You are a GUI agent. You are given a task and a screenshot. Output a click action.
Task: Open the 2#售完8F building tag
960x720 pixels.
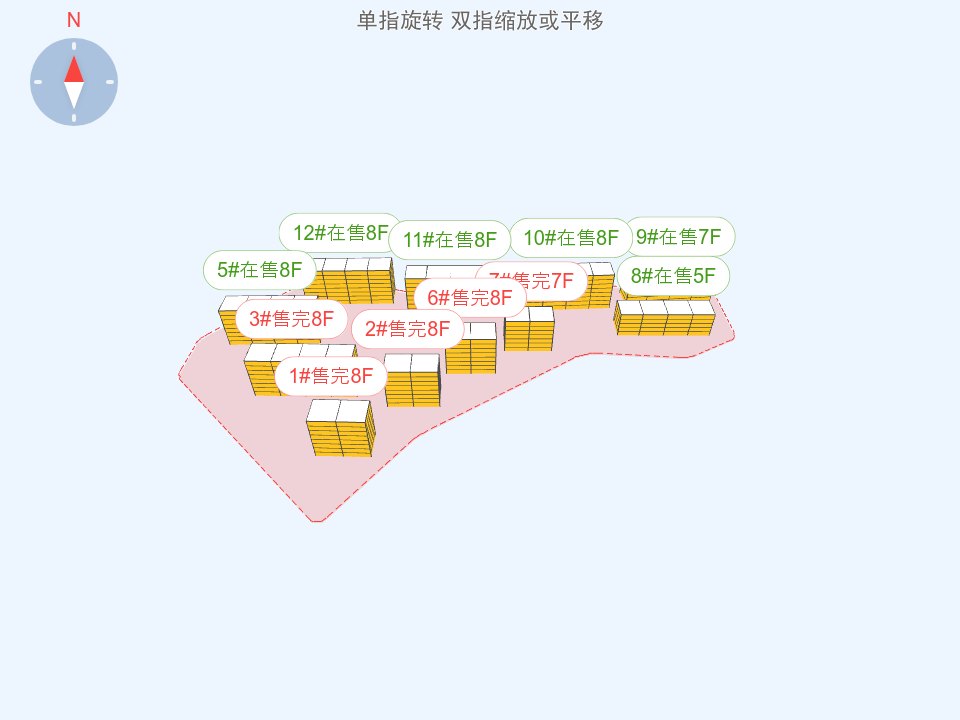coord(407,329)
